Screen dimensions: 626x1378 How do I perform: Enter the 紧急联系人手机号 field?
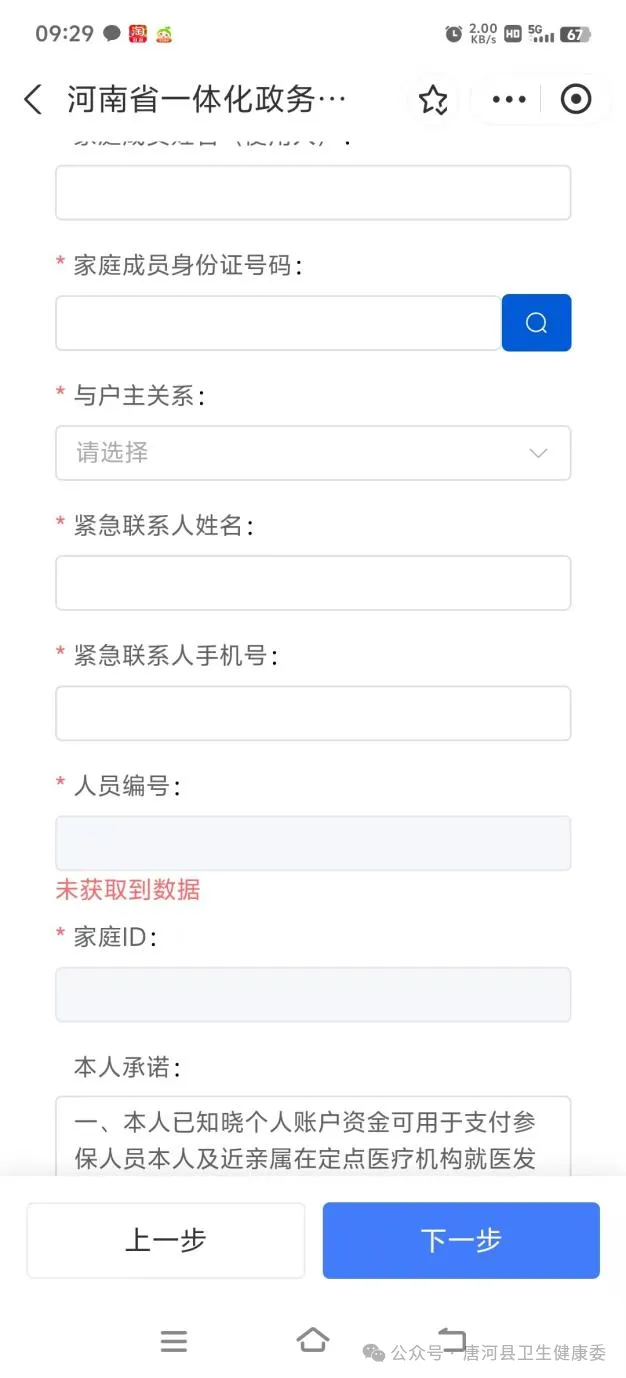tap(313, 713)
